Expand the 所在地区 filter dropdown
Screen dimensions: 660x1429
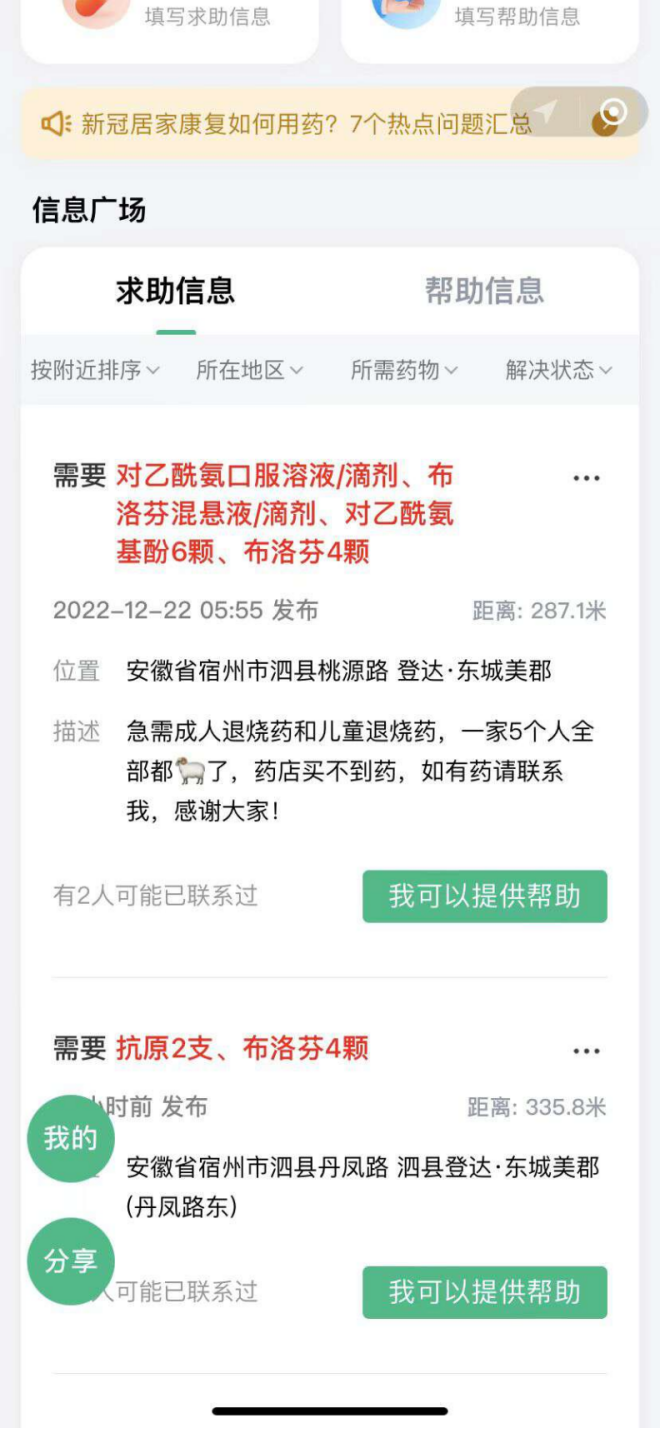pos(249,370)
